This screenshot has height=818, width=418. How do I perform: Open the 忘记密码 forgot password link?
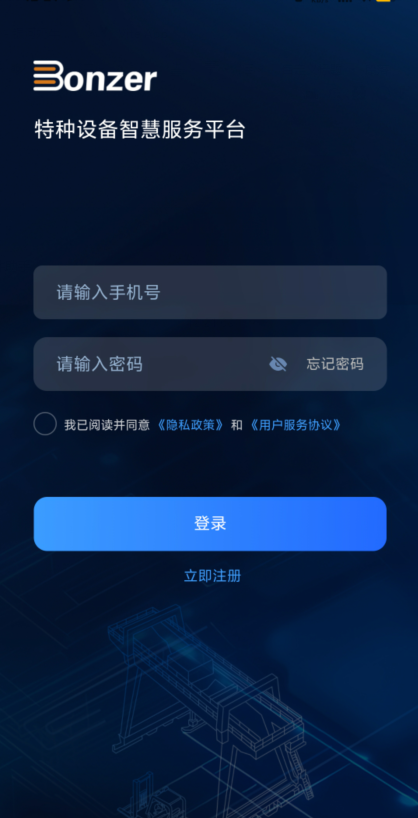coord(335,364)
